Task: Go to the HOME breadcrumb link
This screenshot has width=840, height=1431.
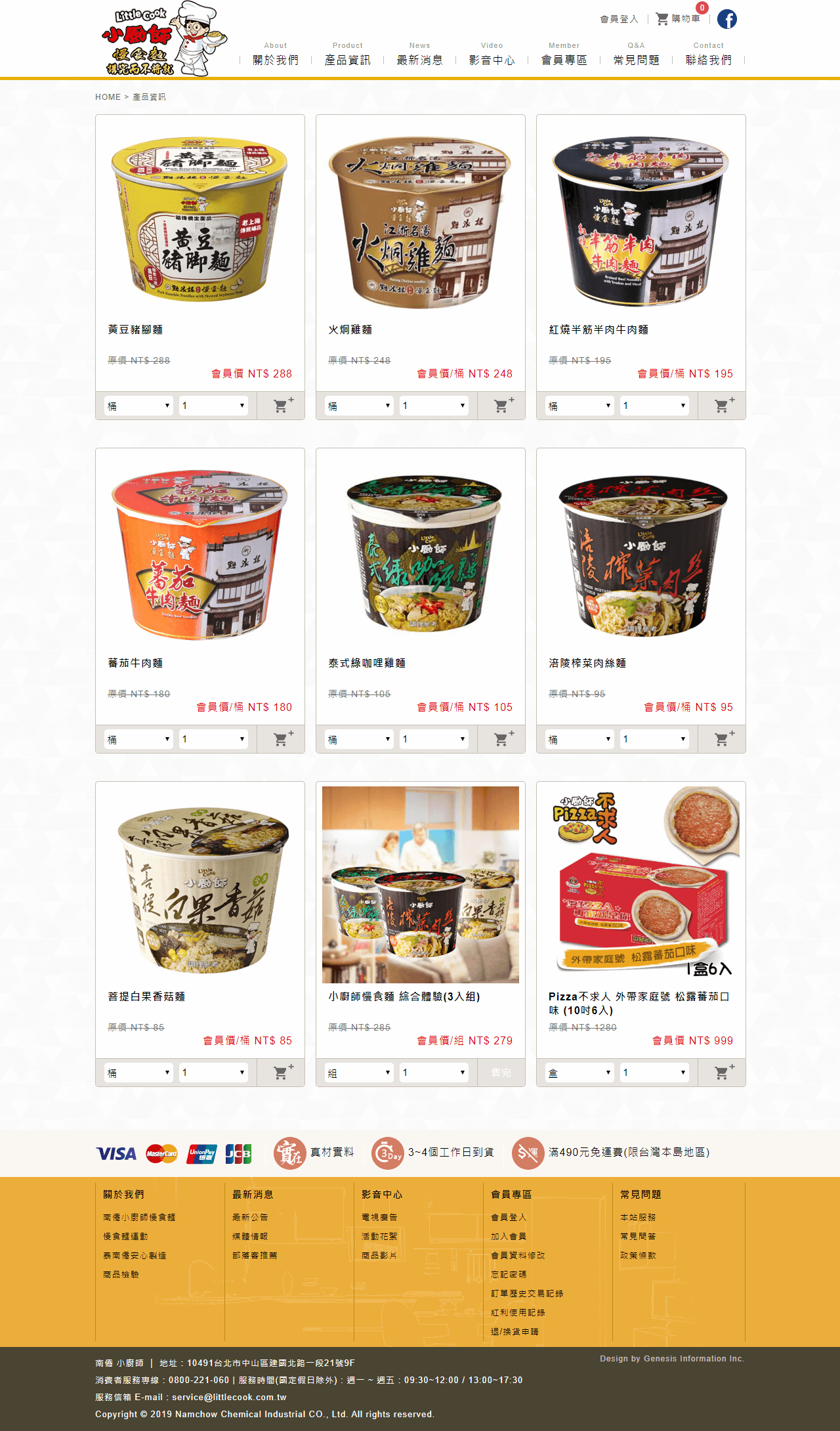Action: pos(108,97)
